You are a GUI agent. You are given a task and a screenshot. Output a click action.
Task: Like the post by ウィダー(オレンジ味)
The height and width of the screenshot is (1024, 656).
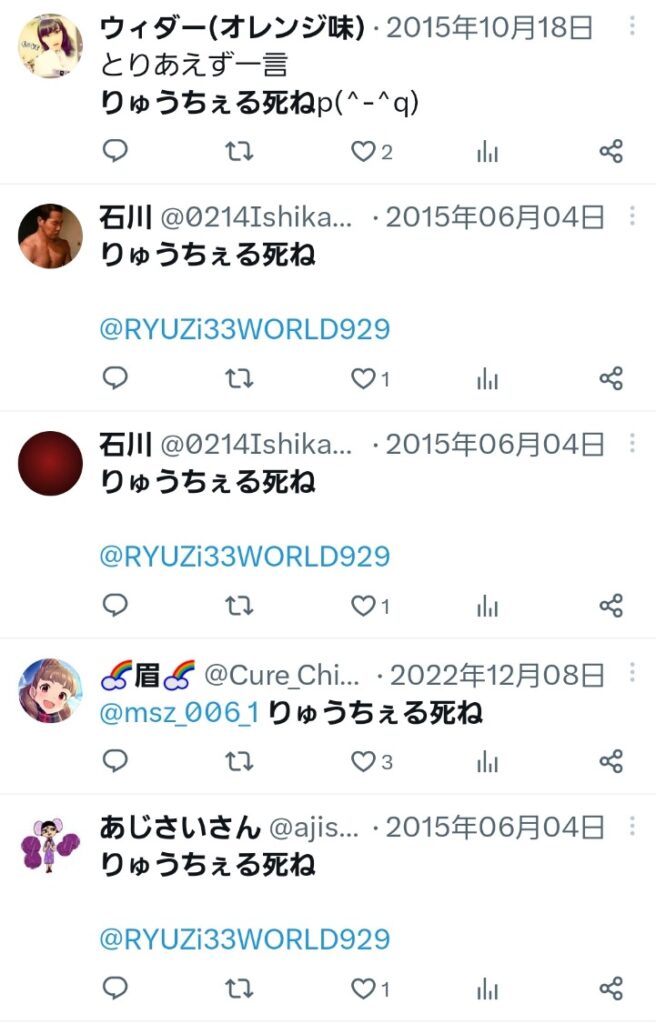point(362,152)
